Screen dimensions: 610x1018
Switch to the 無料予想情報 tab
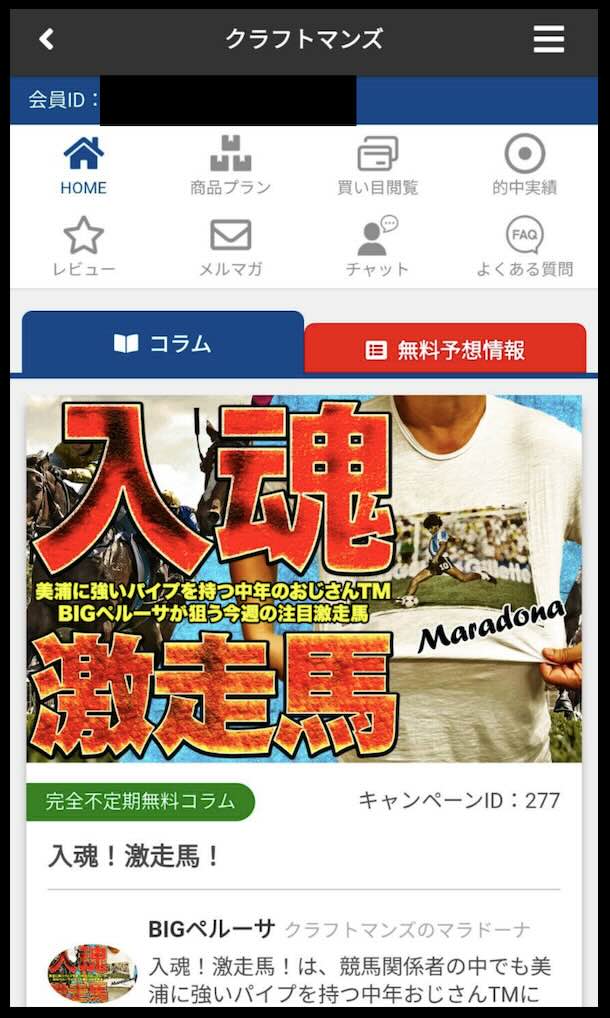coord(445,349)
